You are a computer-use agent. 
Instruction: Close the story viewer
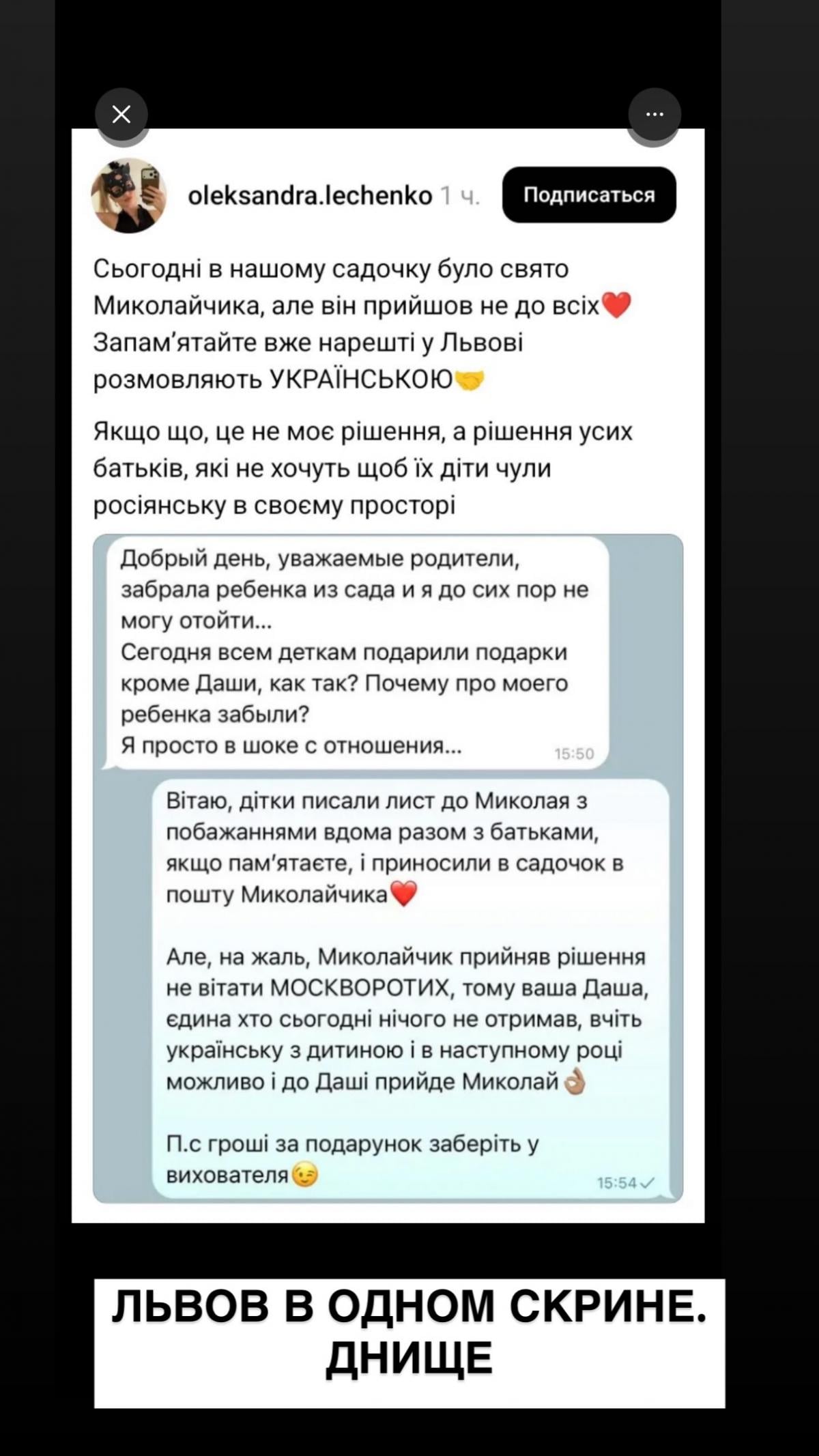pyautogui.click(x=121, y=115)
